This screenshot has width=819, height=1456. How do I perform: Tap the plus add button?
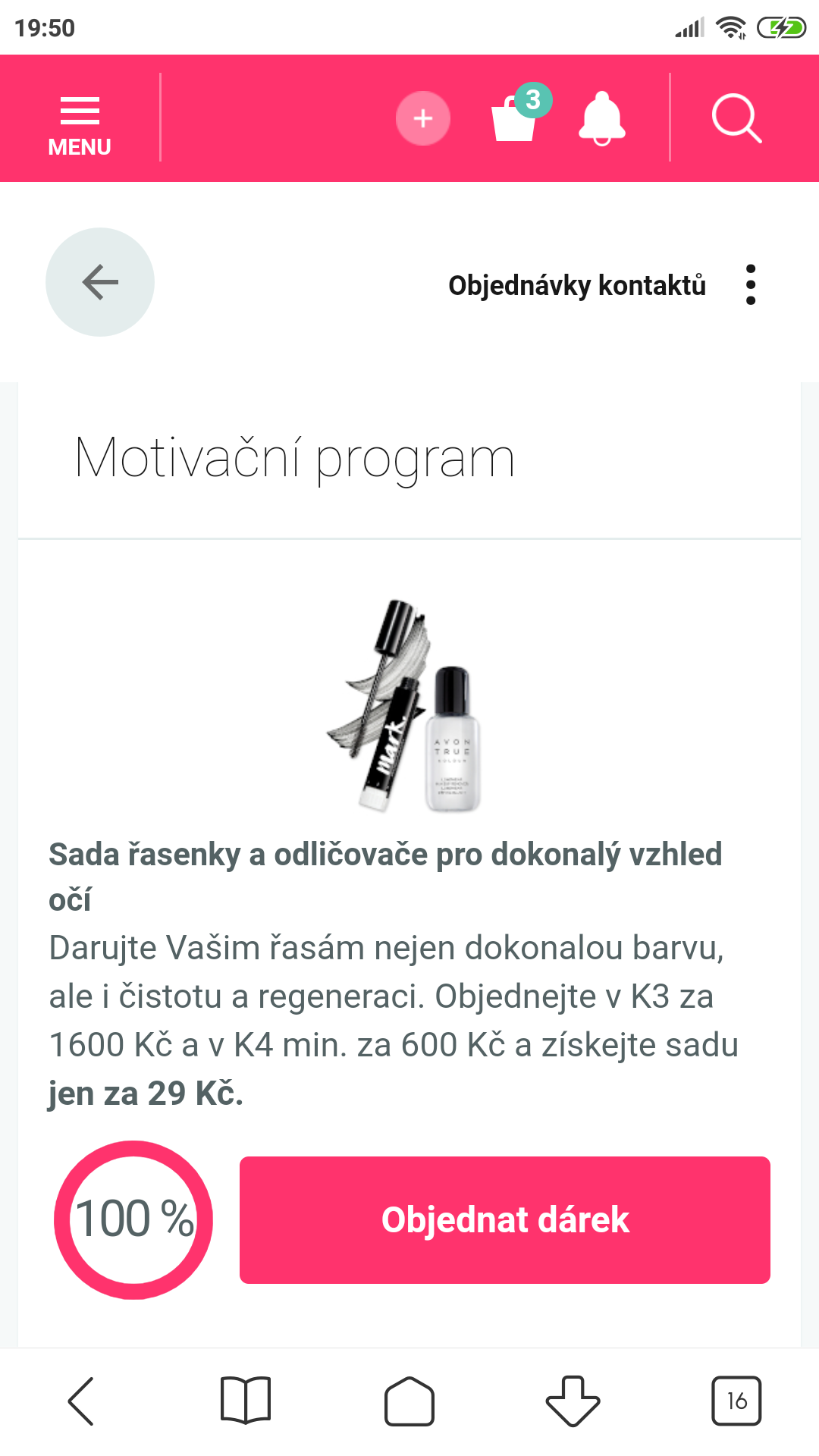[x=423, y=118]
